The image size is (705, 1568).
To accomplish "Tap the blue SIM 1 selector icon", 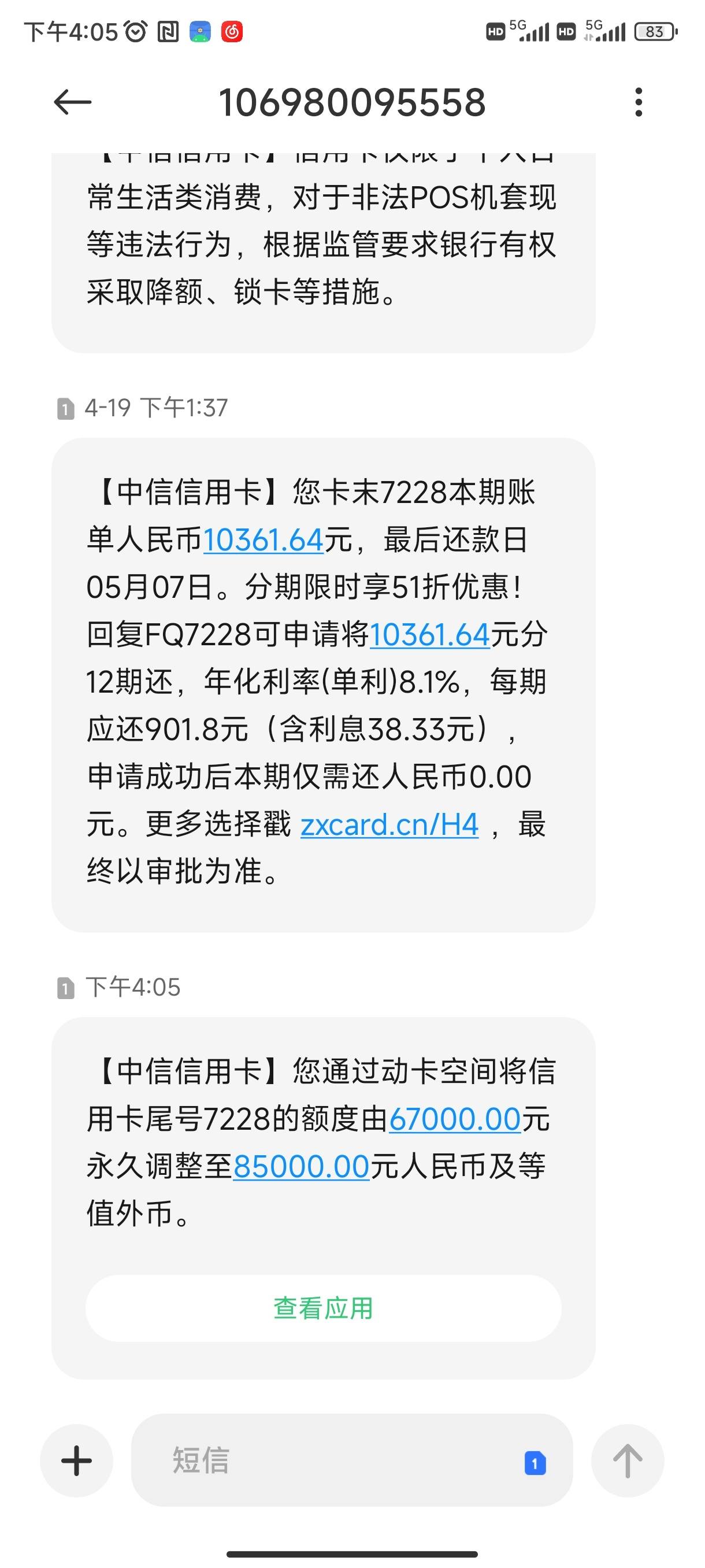I will point(535,1463).
